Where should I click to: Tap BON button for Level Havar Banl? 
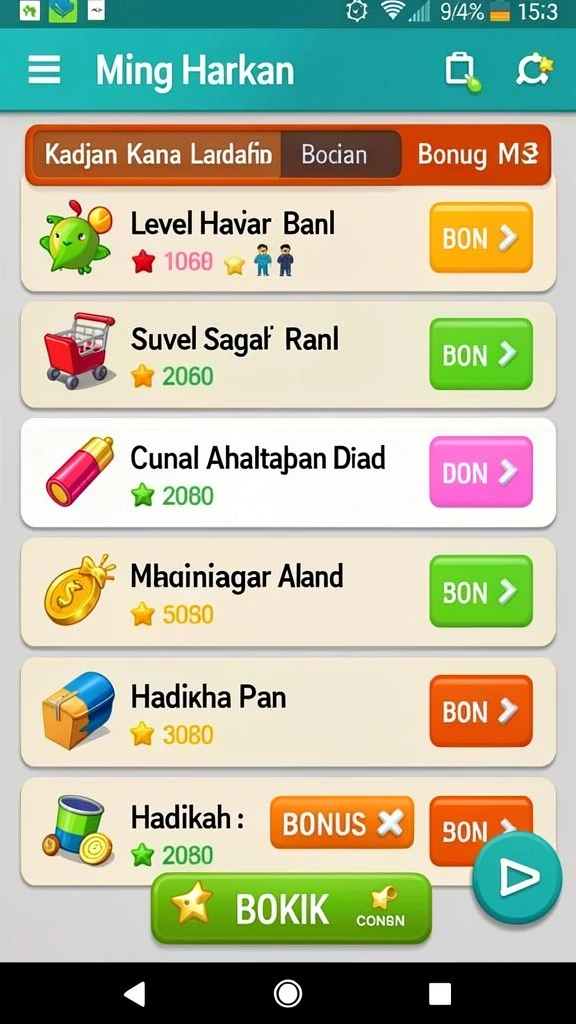click(x=481, y=238)
